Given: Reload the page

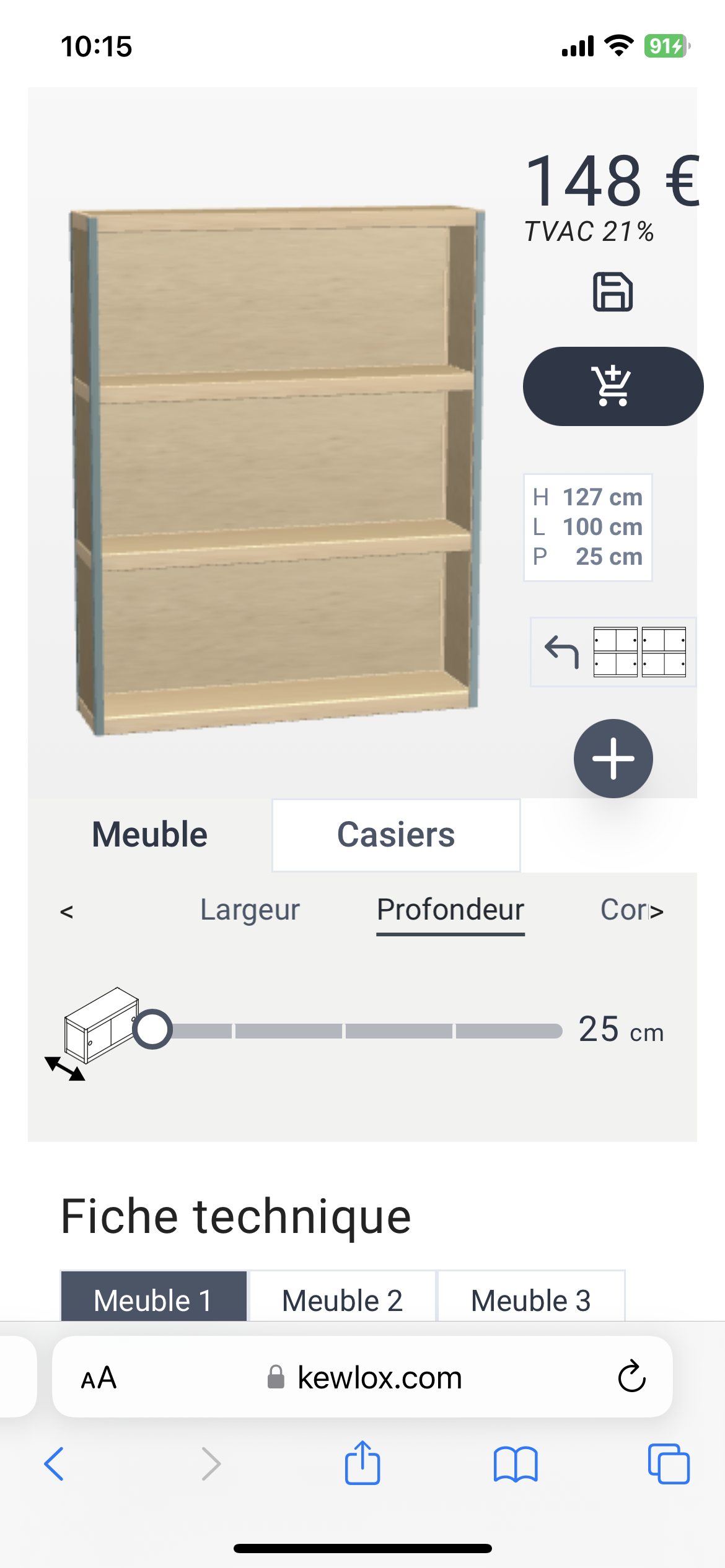Looking at the screenshot, I should (x=631, y=1377).
